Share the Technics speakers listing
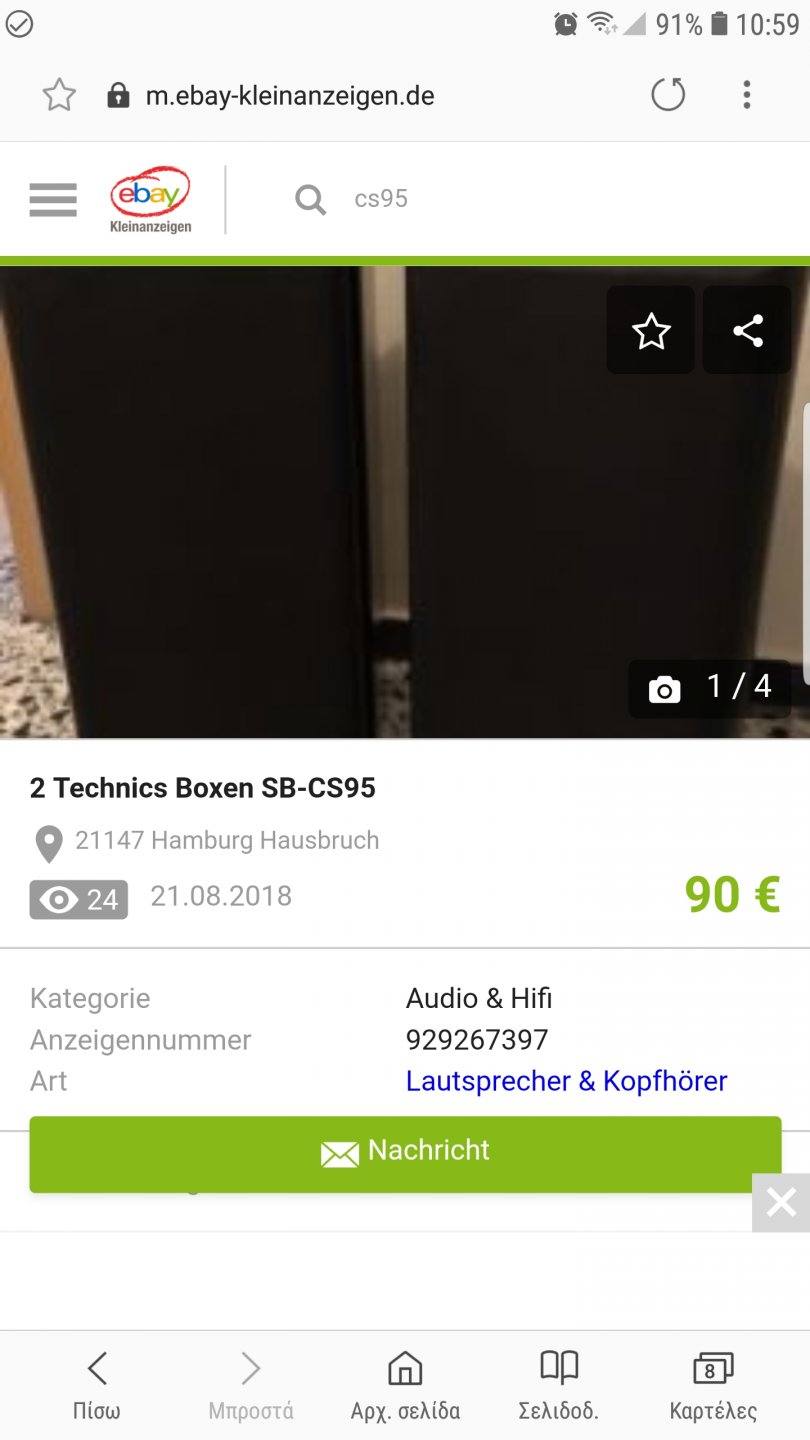 point(747,331)
